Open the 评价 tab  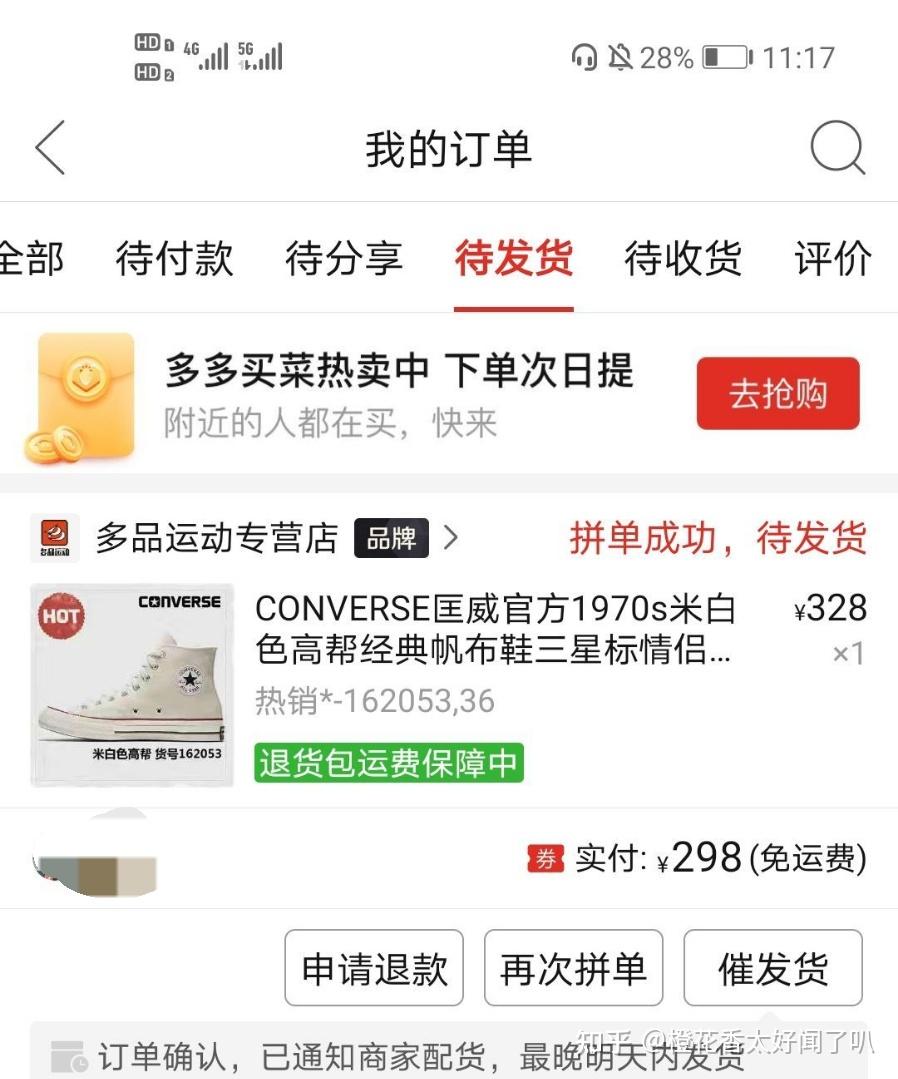[833, 259]
